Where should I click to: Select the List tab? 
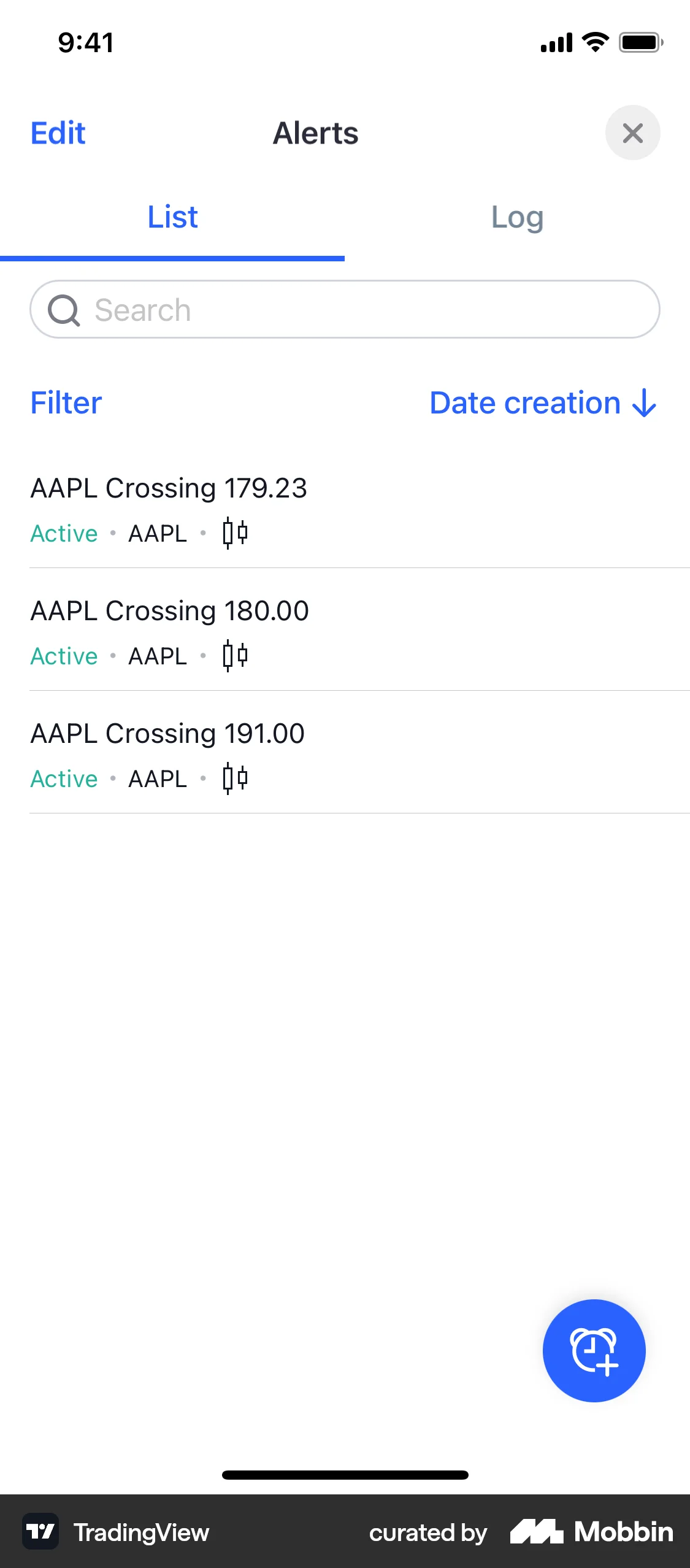click(172, 217)
